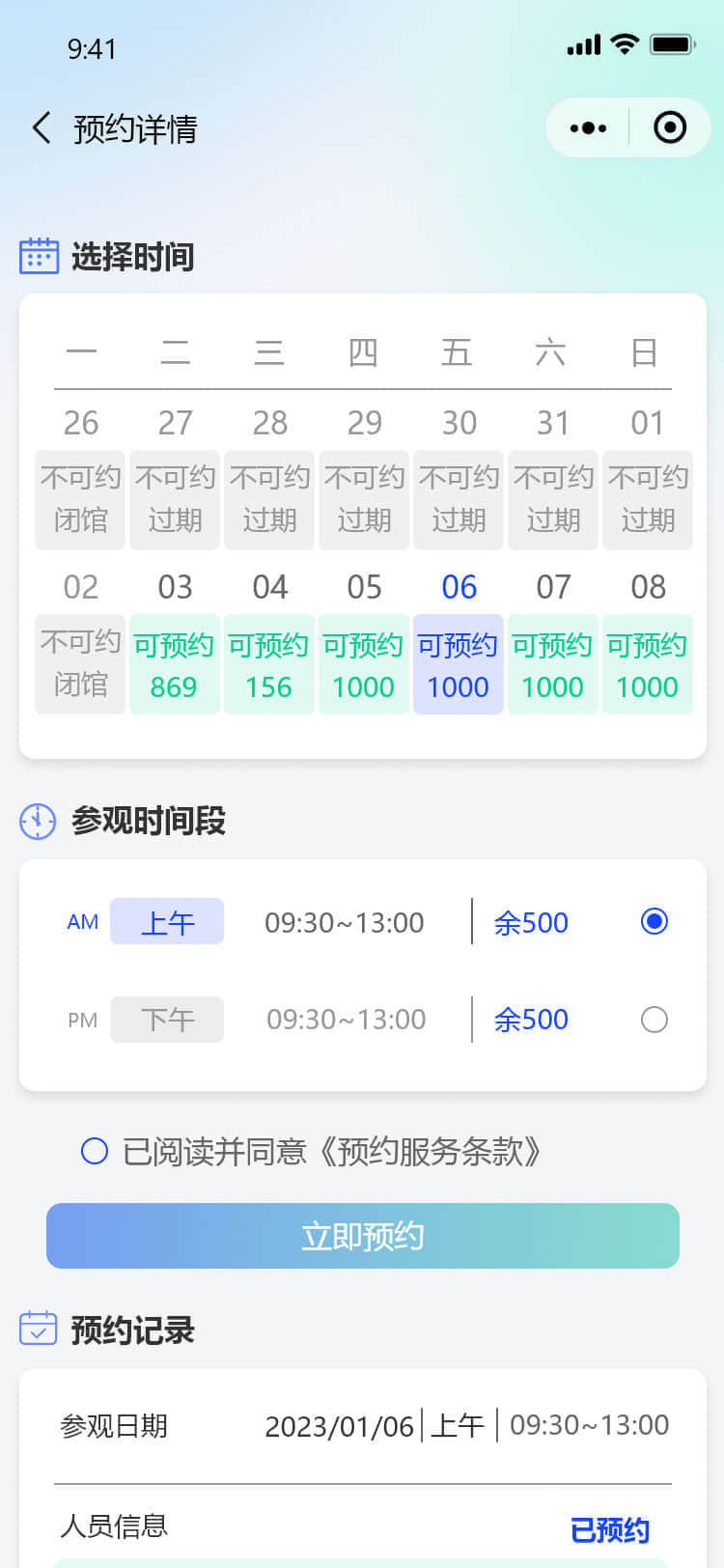
Task: Click the calendar icon beside 选择时间
Action: click(39, 257)
